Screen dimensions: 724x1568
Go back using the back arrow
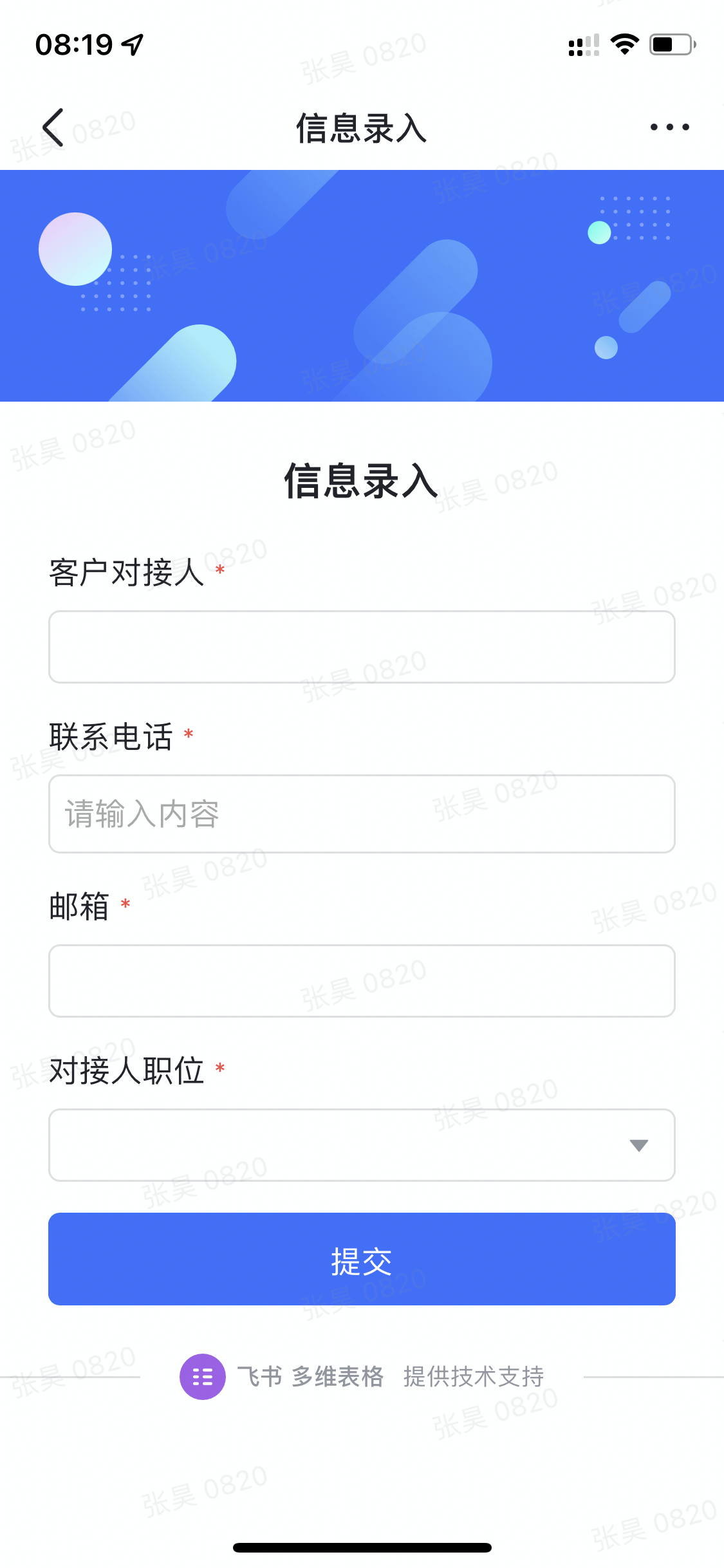(53, 127)
